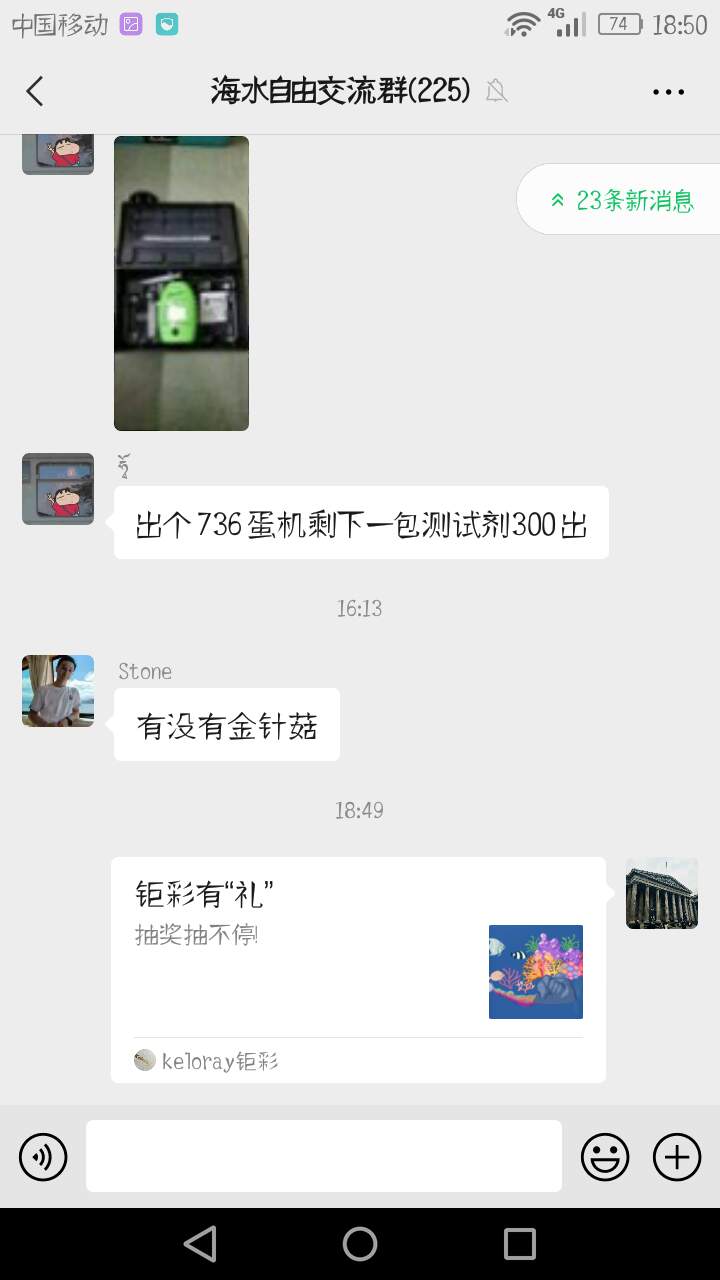This screenshot has width=720, height=1280.
Task: Open the recent apps switcher
Action: (520, 1244)
